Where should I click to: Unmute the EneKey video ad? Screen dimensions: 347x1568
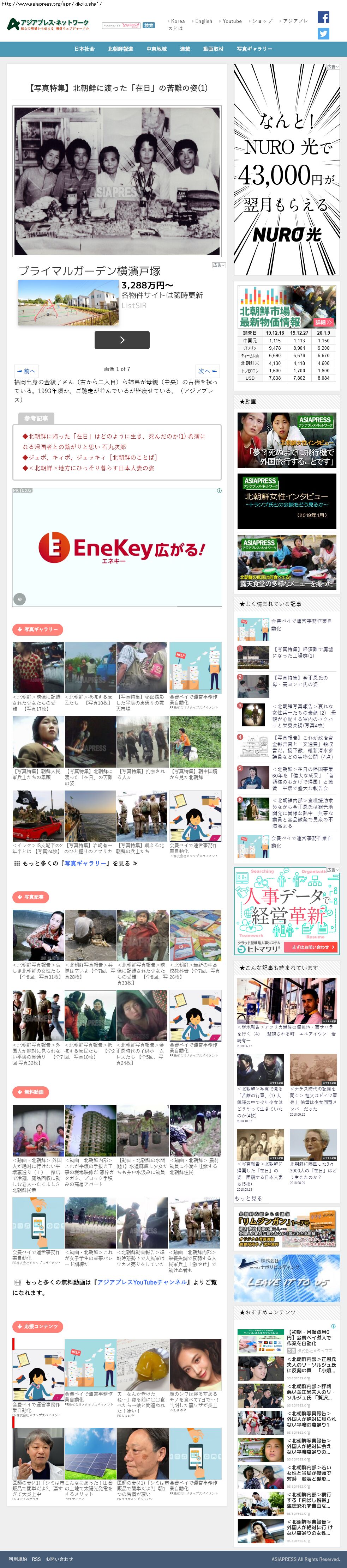click(x=19, y=599)
